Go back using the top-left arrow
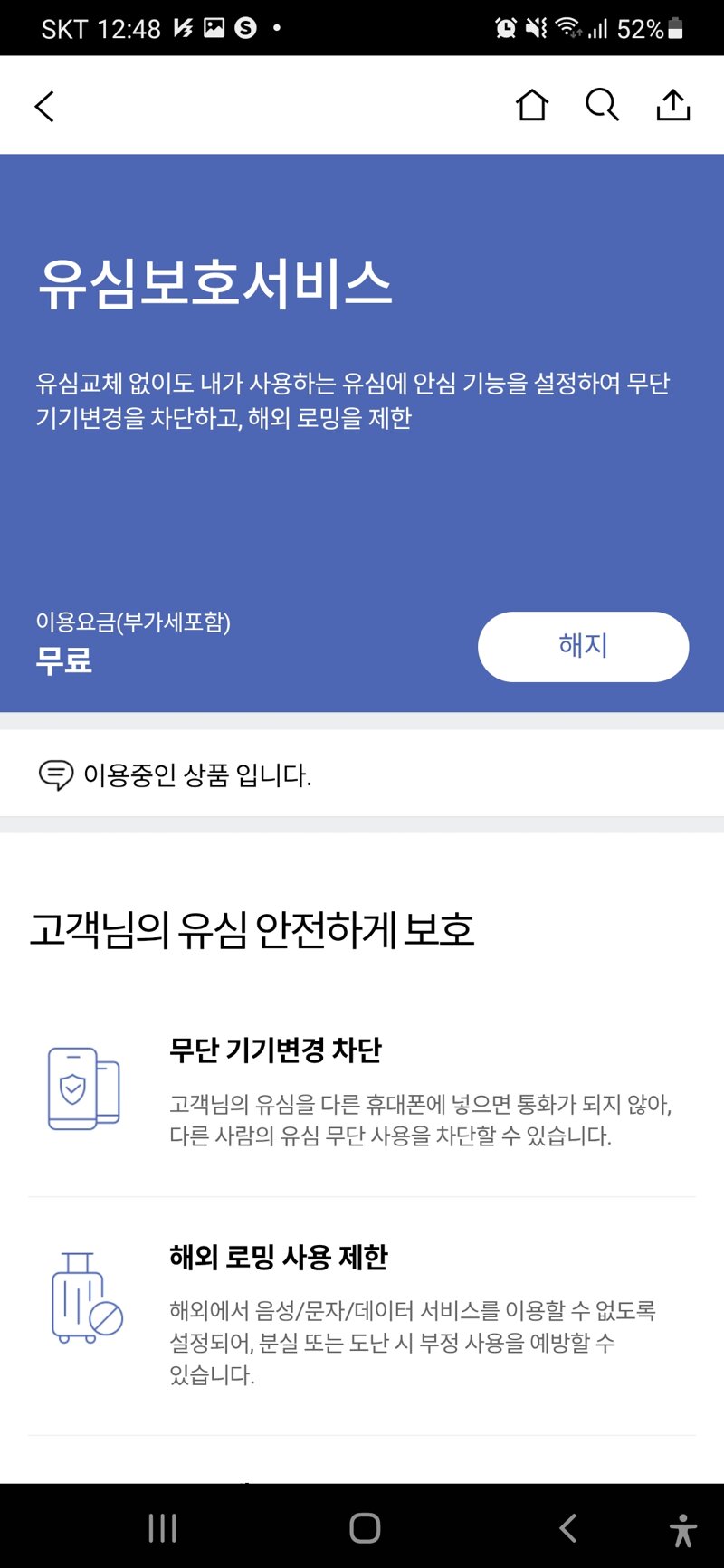This screenshot has width=724, height=1568. [44, 106]
